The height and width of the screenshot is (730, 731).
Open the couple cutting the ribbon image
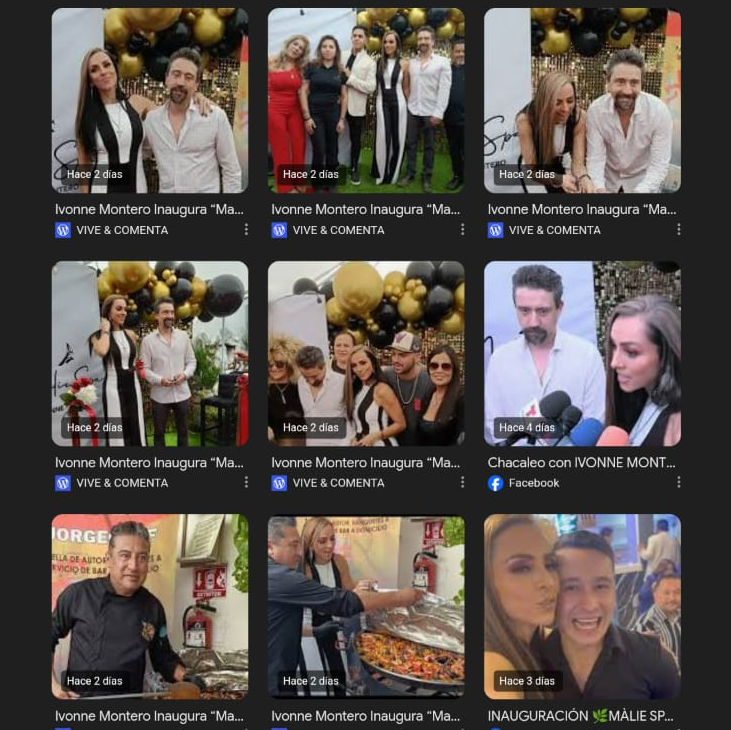[582, 100]
